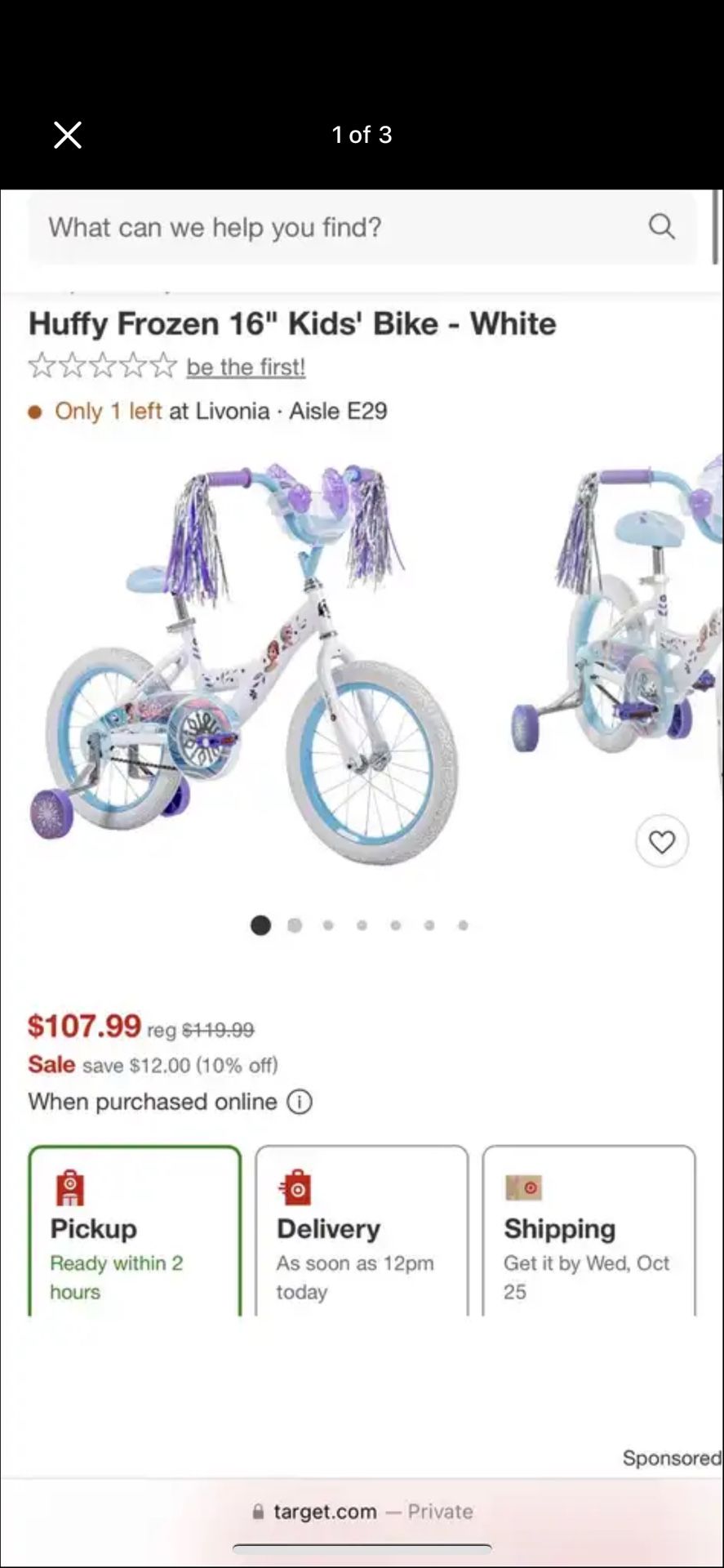Viewport: 724px width, 1568px height.
Task: Click the Delivery scooter bag icon
Action: pos(297,1188)
